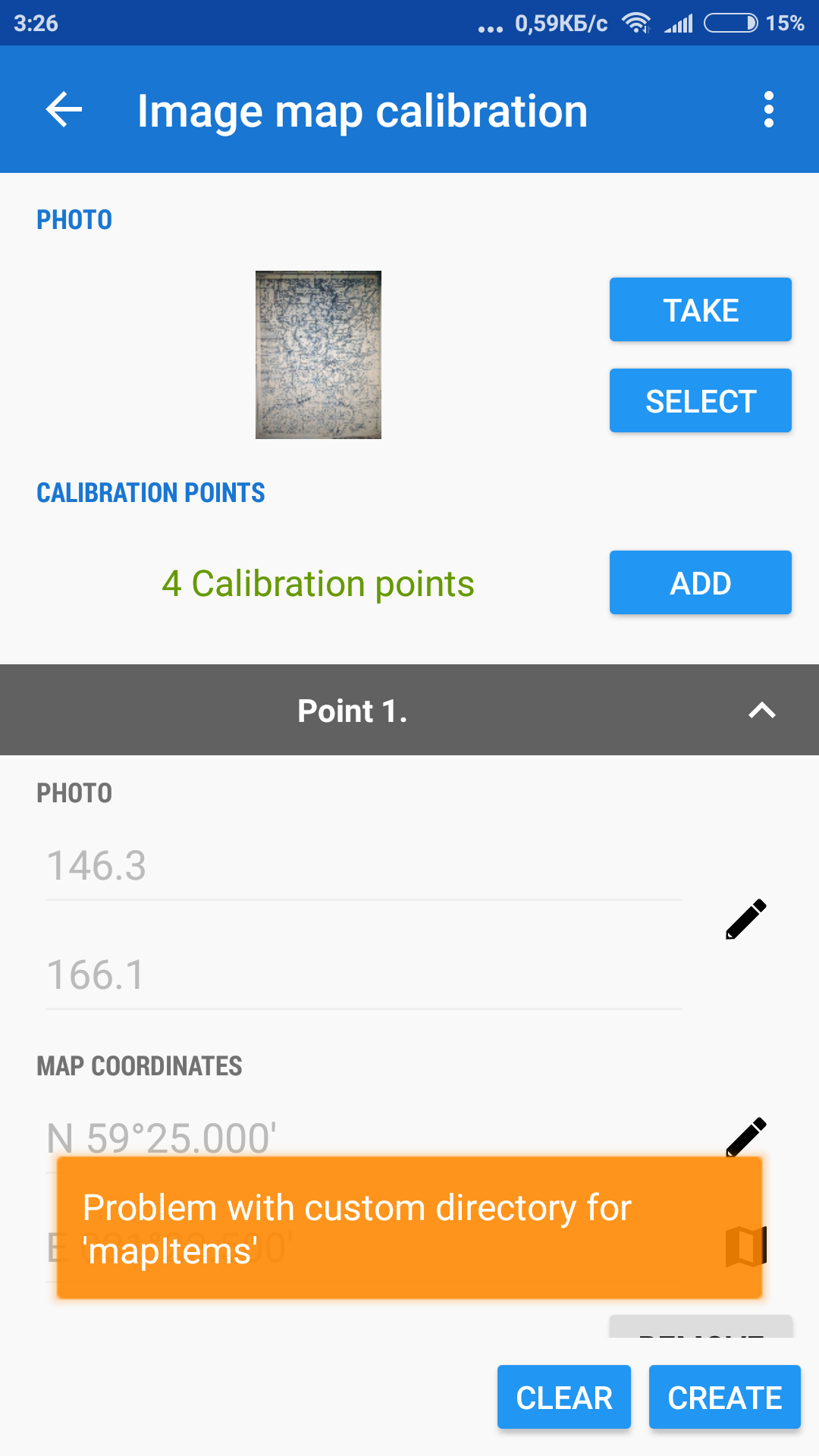Edit photo position of Point 1
Image resolution: width=819 pixels, height=1456 pixels.
[745, 919]
